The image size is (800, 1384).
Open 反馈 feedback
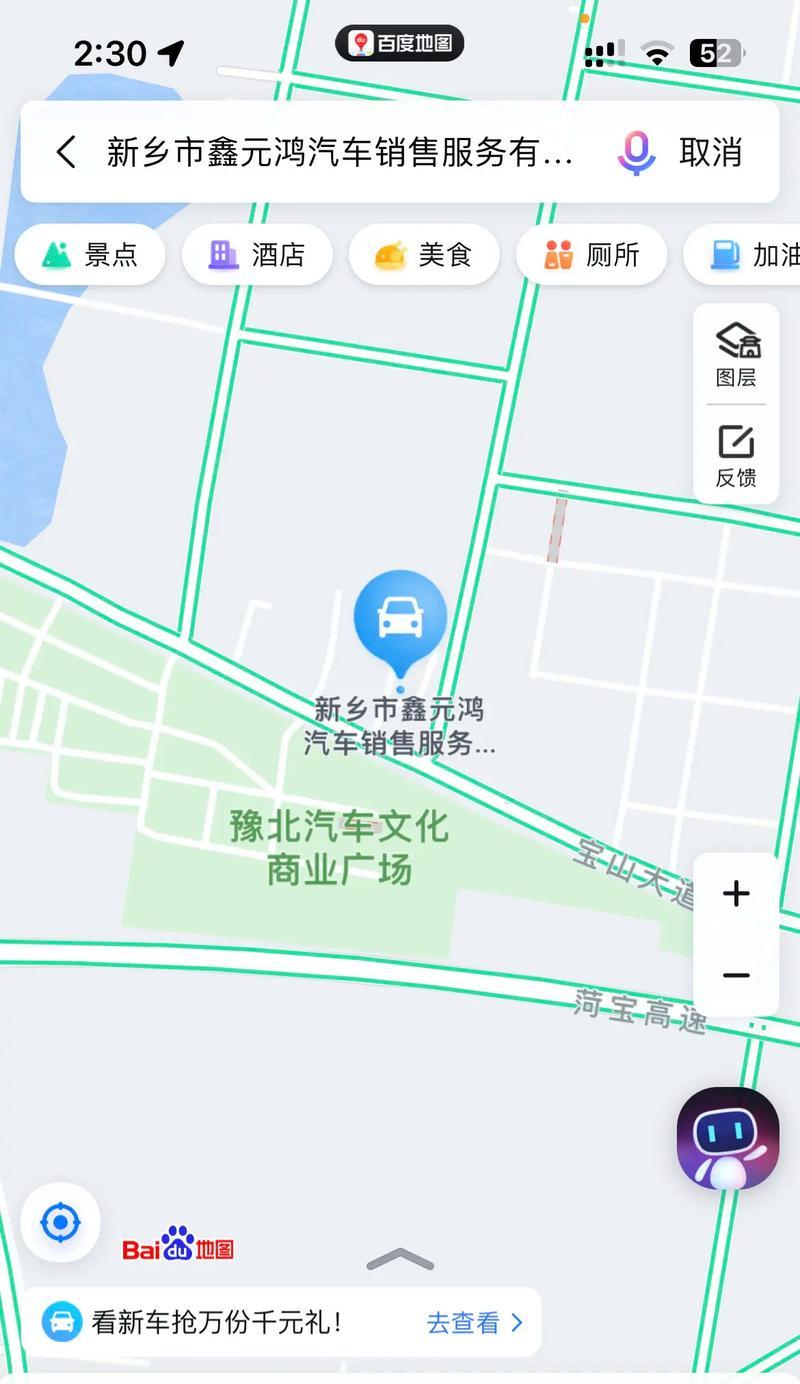point(737,456)
